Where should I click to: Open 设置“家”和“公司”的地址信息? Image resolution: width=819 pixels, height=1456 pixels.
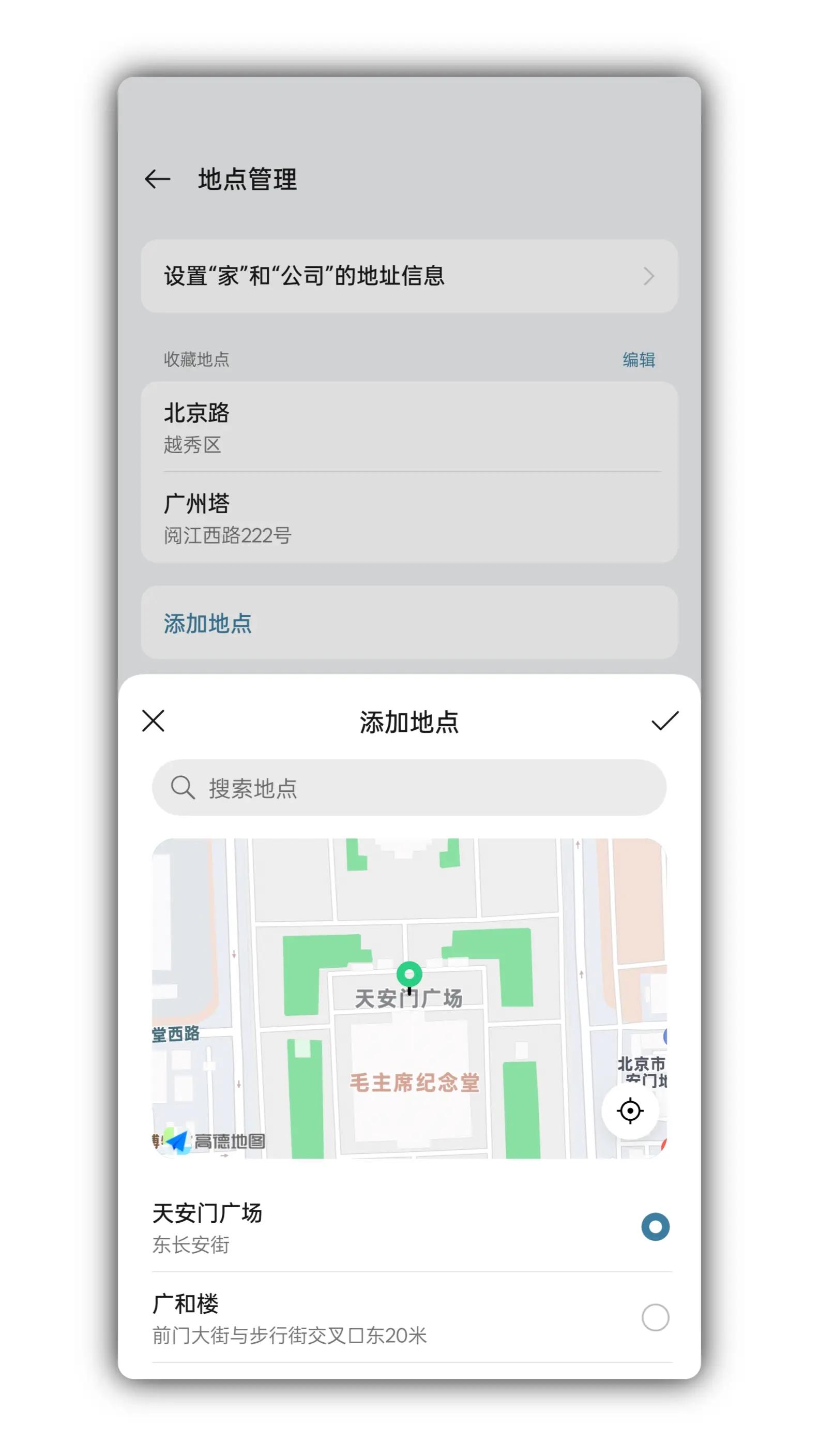tap(409, 276)
